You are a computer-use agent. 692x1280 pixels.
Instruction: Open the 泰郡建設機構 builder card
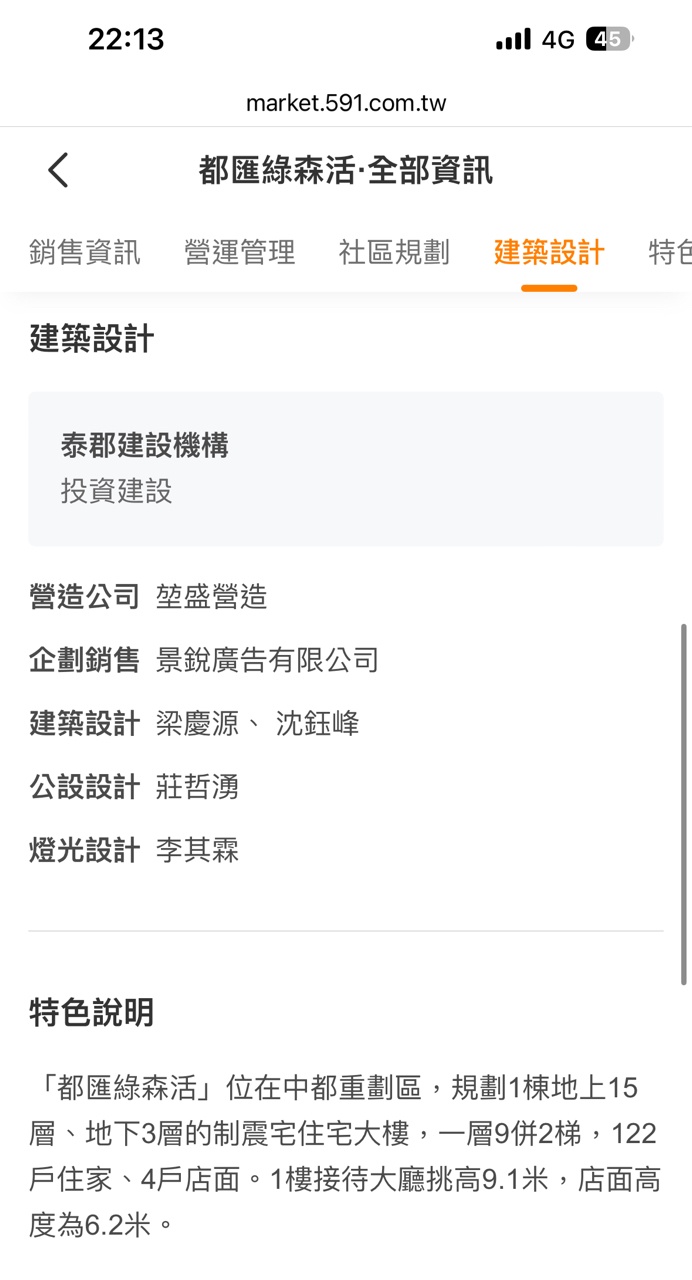click(x=345, y=468)
